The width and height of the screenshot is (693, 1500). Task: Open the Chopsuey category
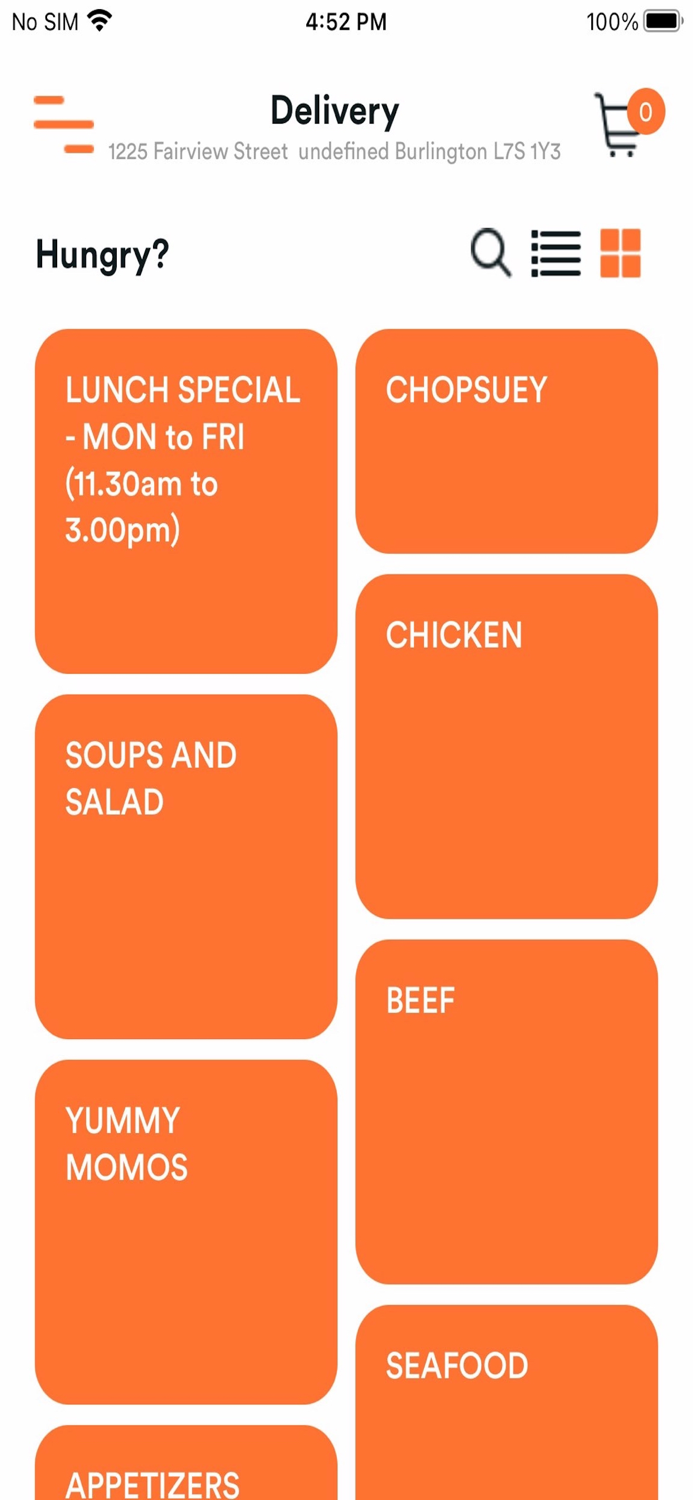pyautogui.click(x=507, y=441)
